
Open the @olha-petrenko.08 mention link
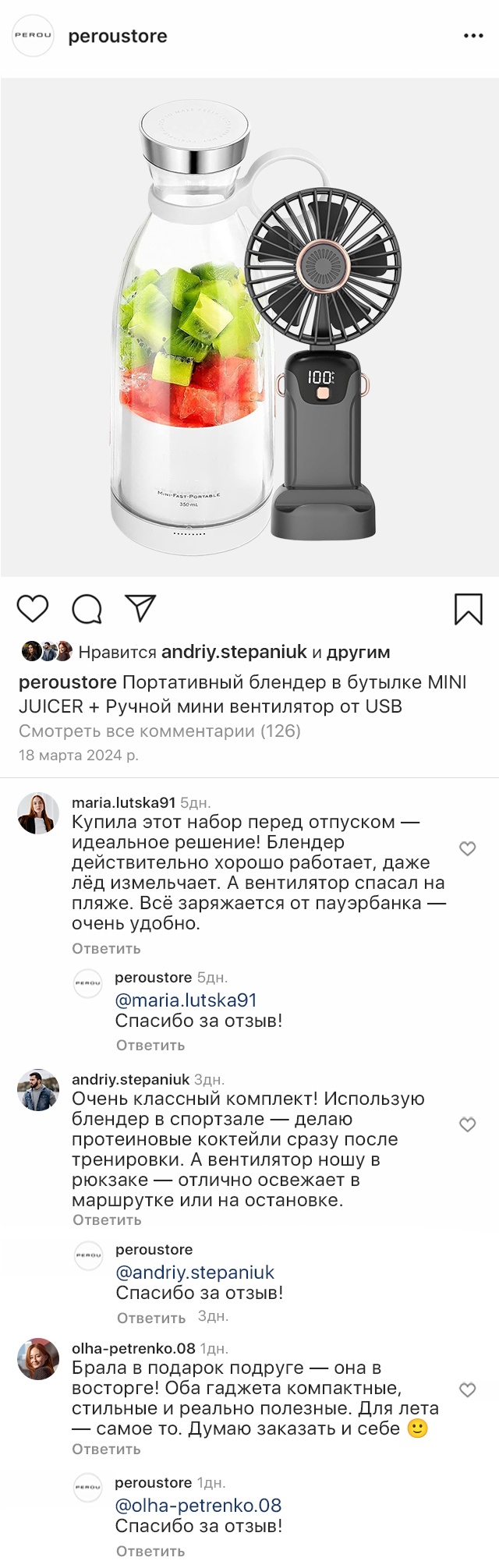198,1505
